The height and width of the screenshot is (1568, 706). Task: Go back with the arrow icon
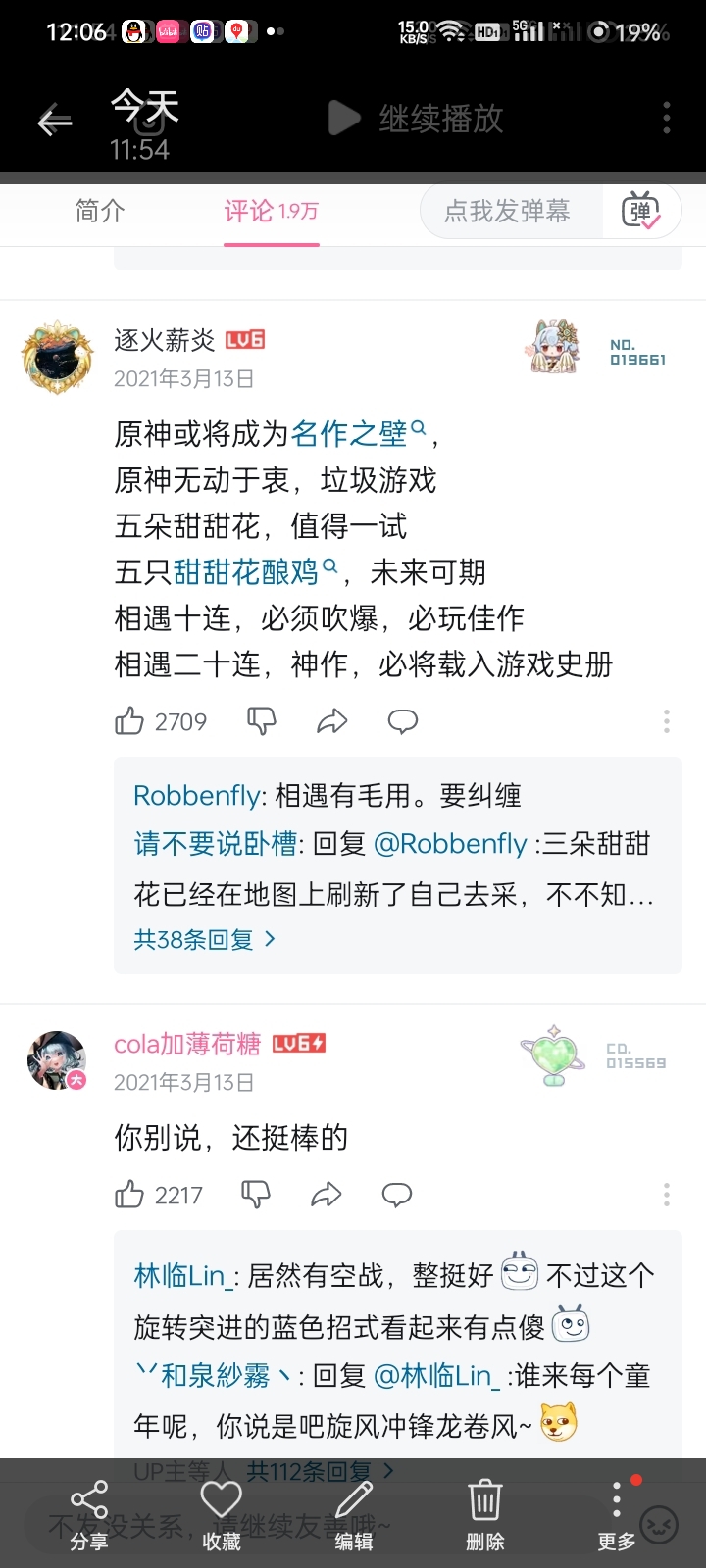click(55, 122)
